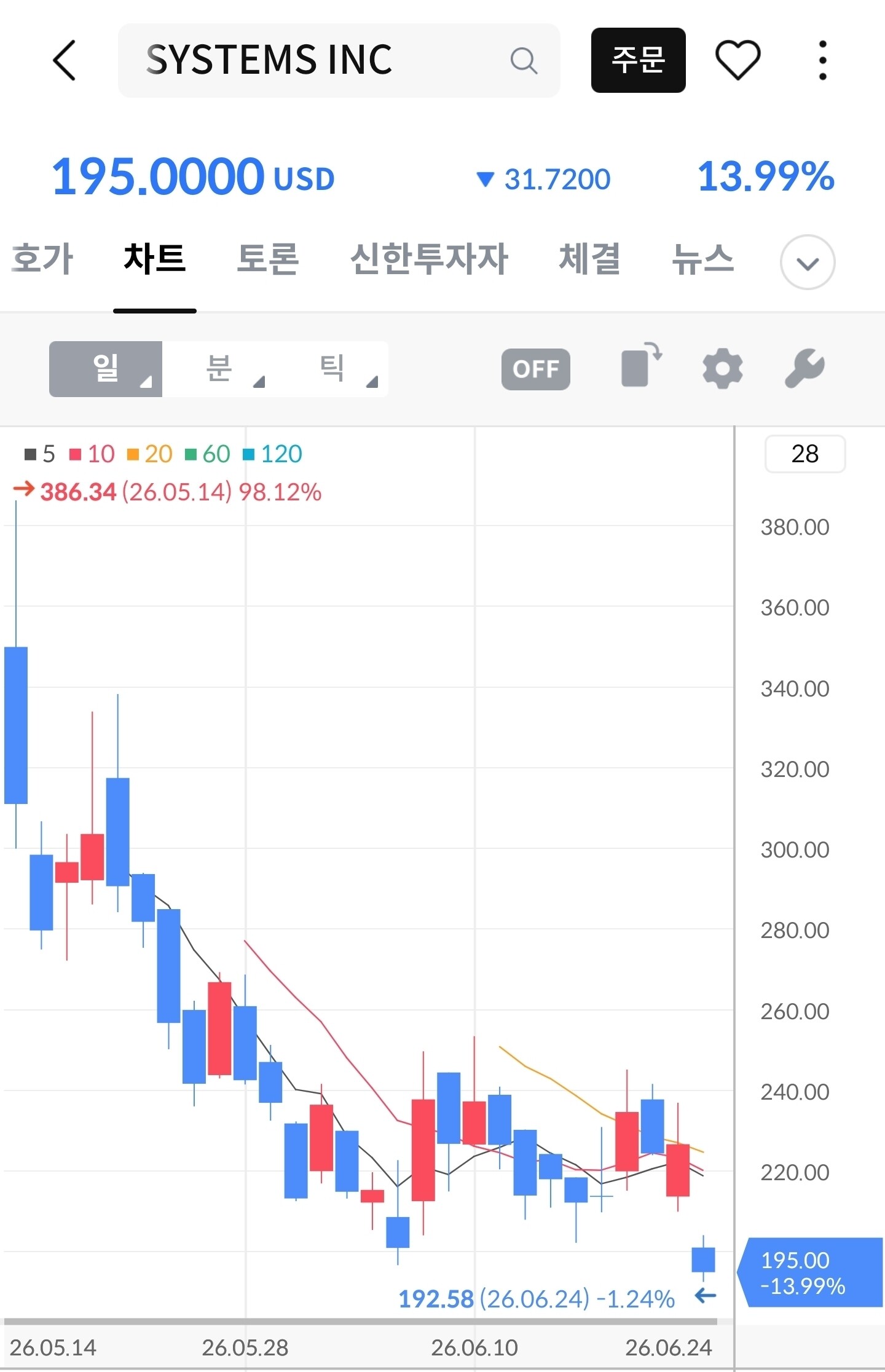Switch to the 토론 tab
This screenshot has height=1372, width=885.
click(268, 258)
